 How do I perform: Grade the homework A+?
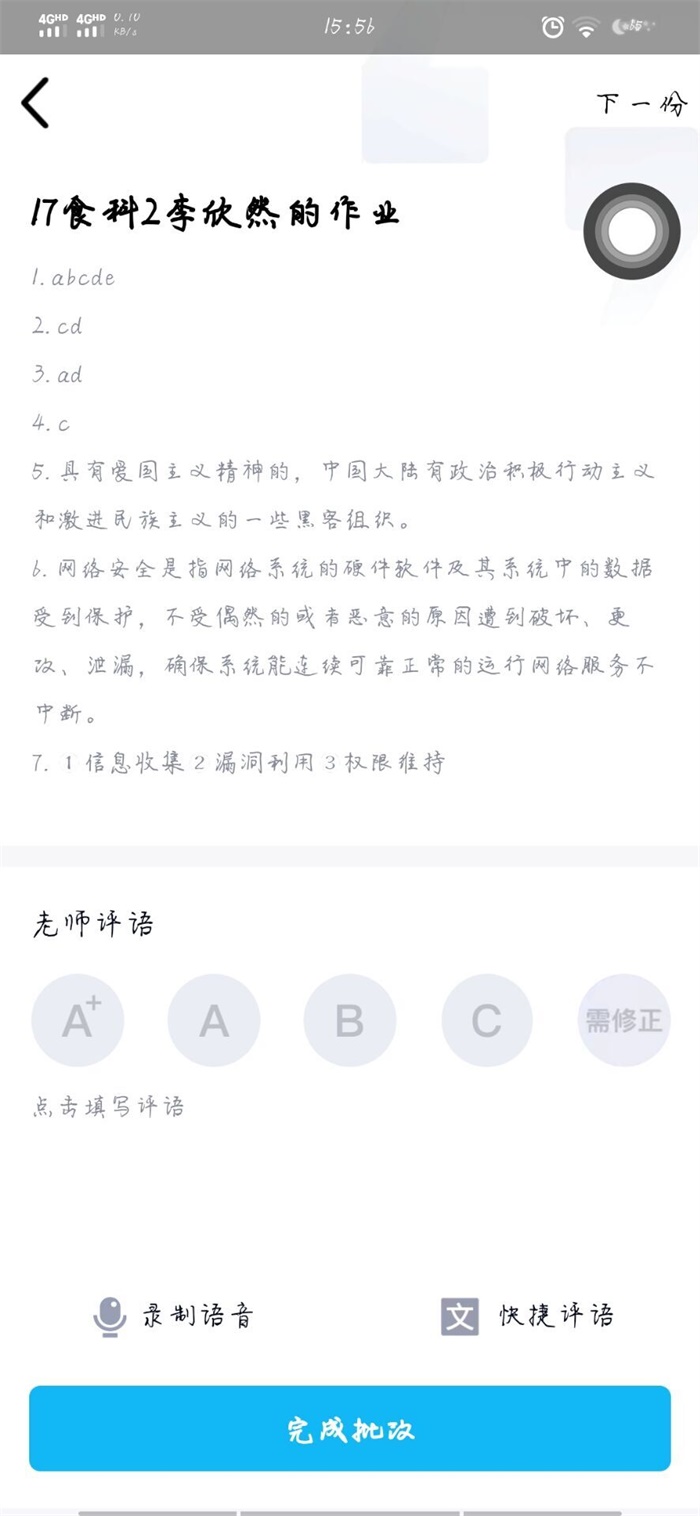[78, 1020]
